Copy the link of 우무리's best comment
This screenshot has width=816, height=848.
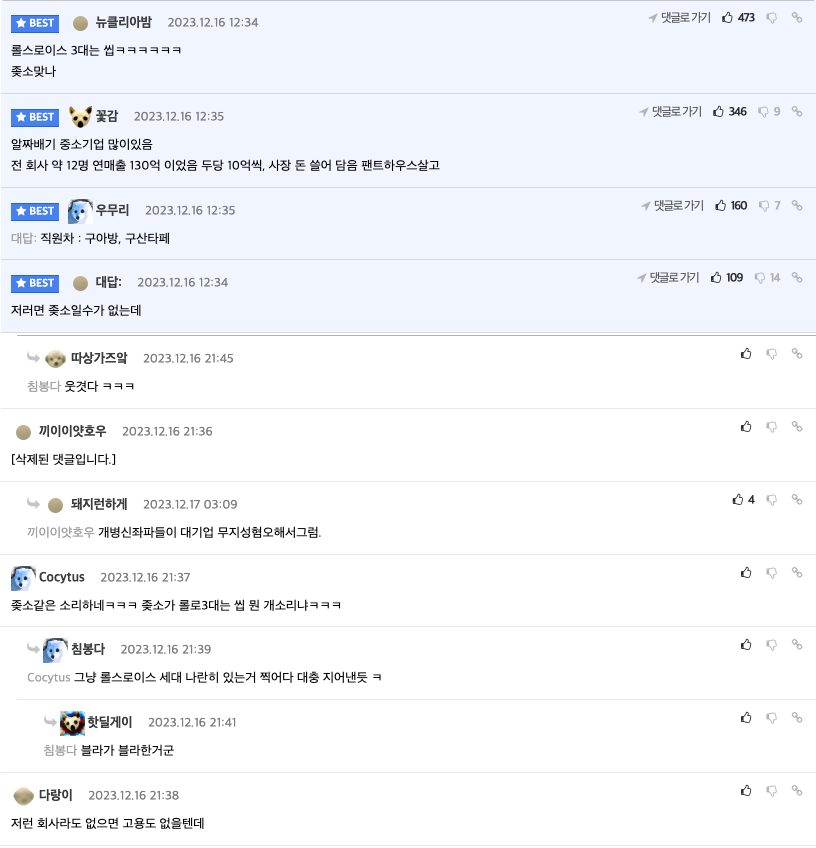click(x=797, y=206)
